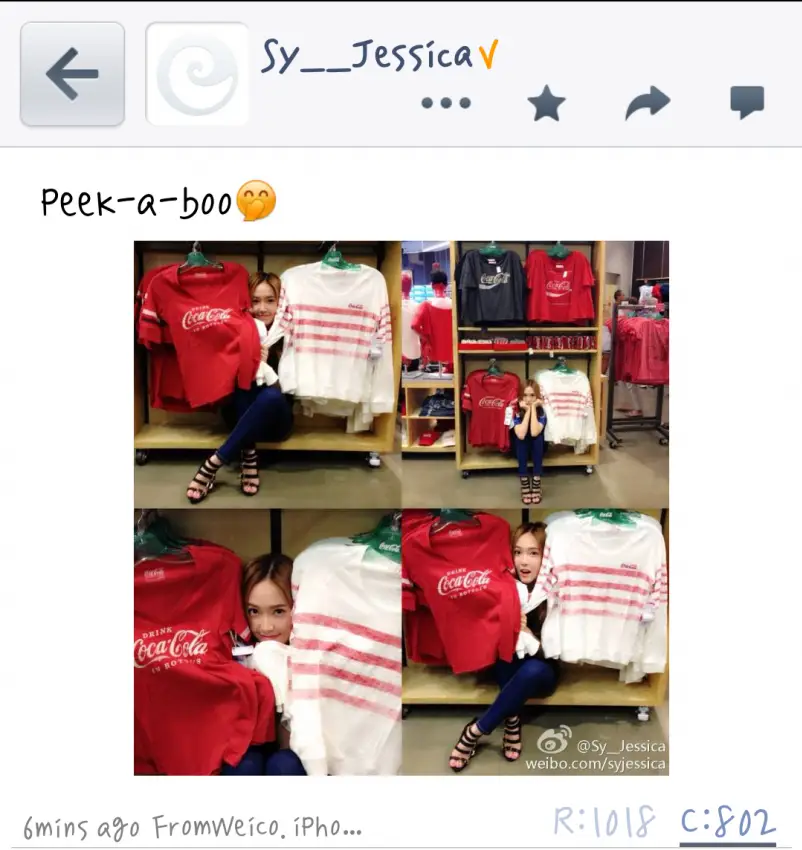
Task: Open the three-dot more options menu
Action: 446,103
